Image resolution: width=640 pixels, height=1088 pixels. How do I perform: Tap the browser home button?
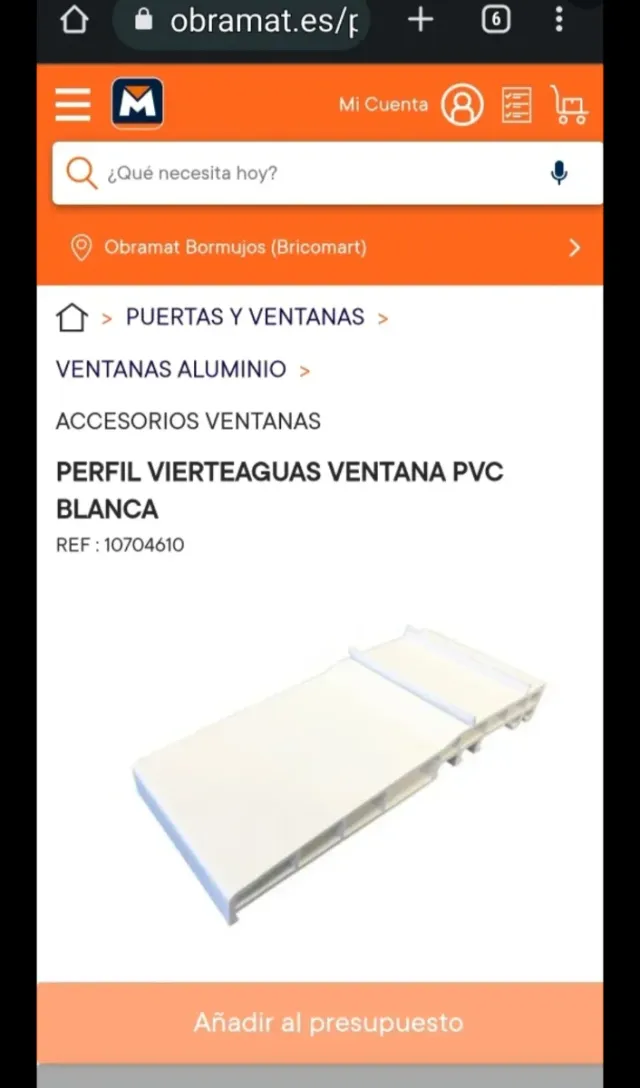(x=74, y=20)
